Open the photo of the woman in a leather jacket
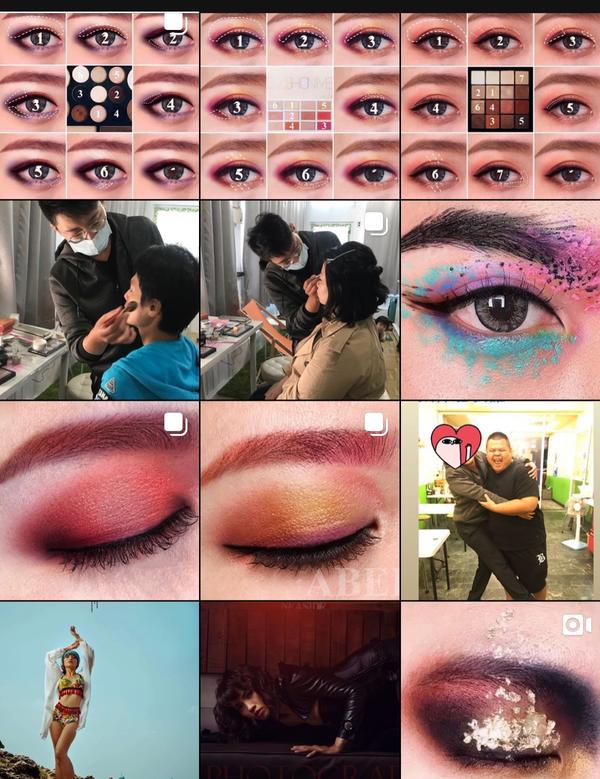The image size is (600, 779). 299,690
